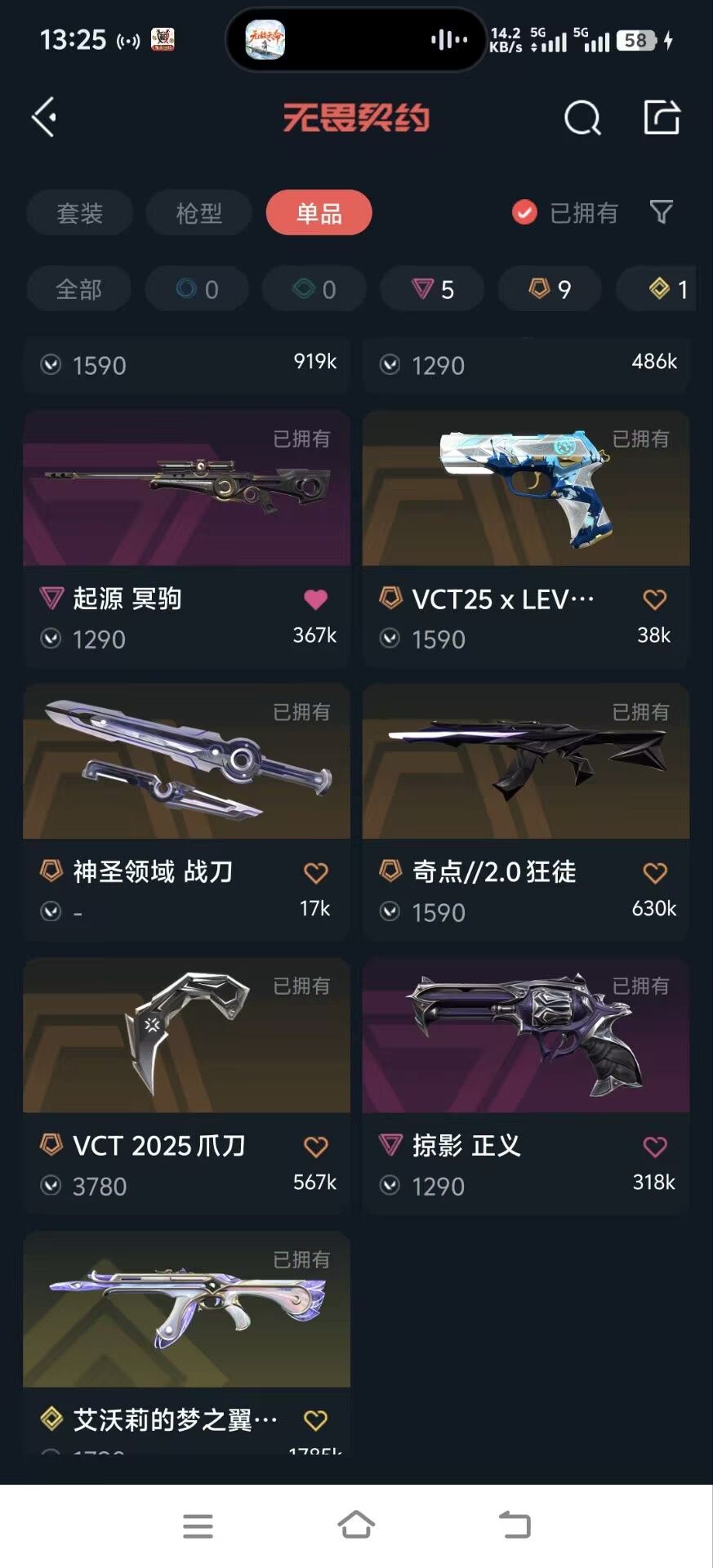The image size is (713, 1568).
Task: Open the filter funnel icon
Action: [x=660, y=212]
